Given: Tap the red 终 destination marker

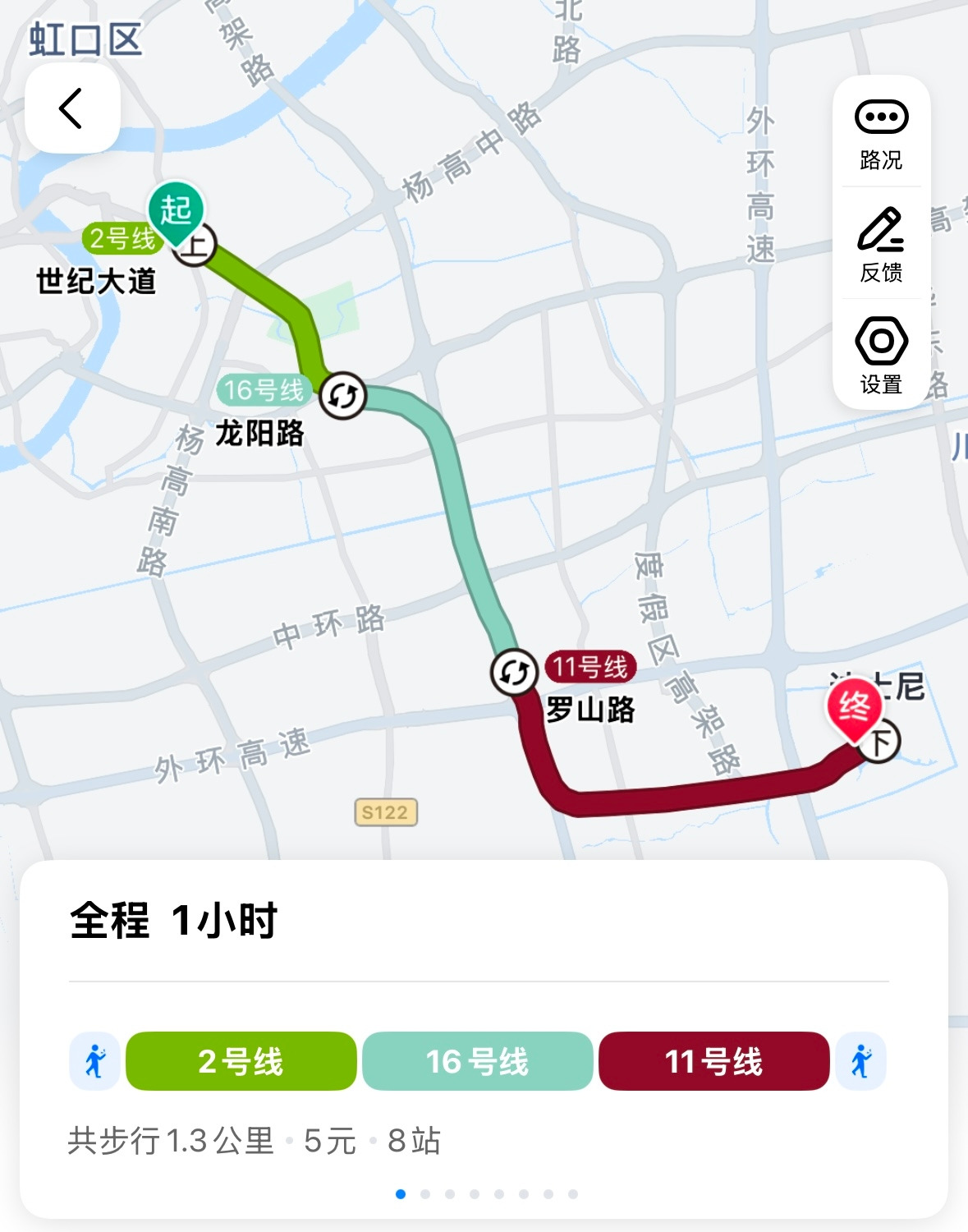Looking at the screenshot, I should tap(854, 708).
